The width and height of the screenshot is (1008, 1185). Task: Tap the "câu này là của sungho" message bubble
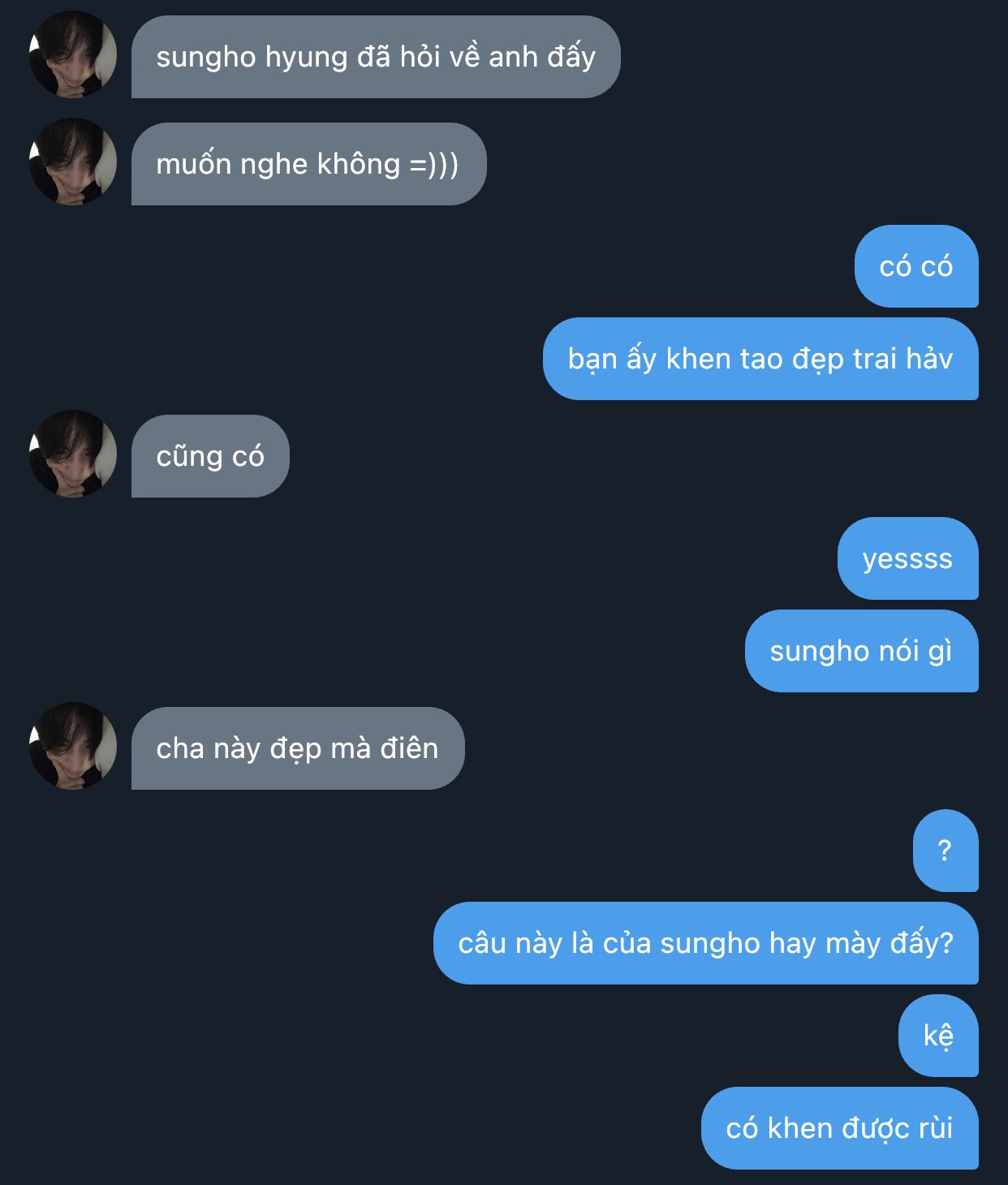[x=704, y=943]
